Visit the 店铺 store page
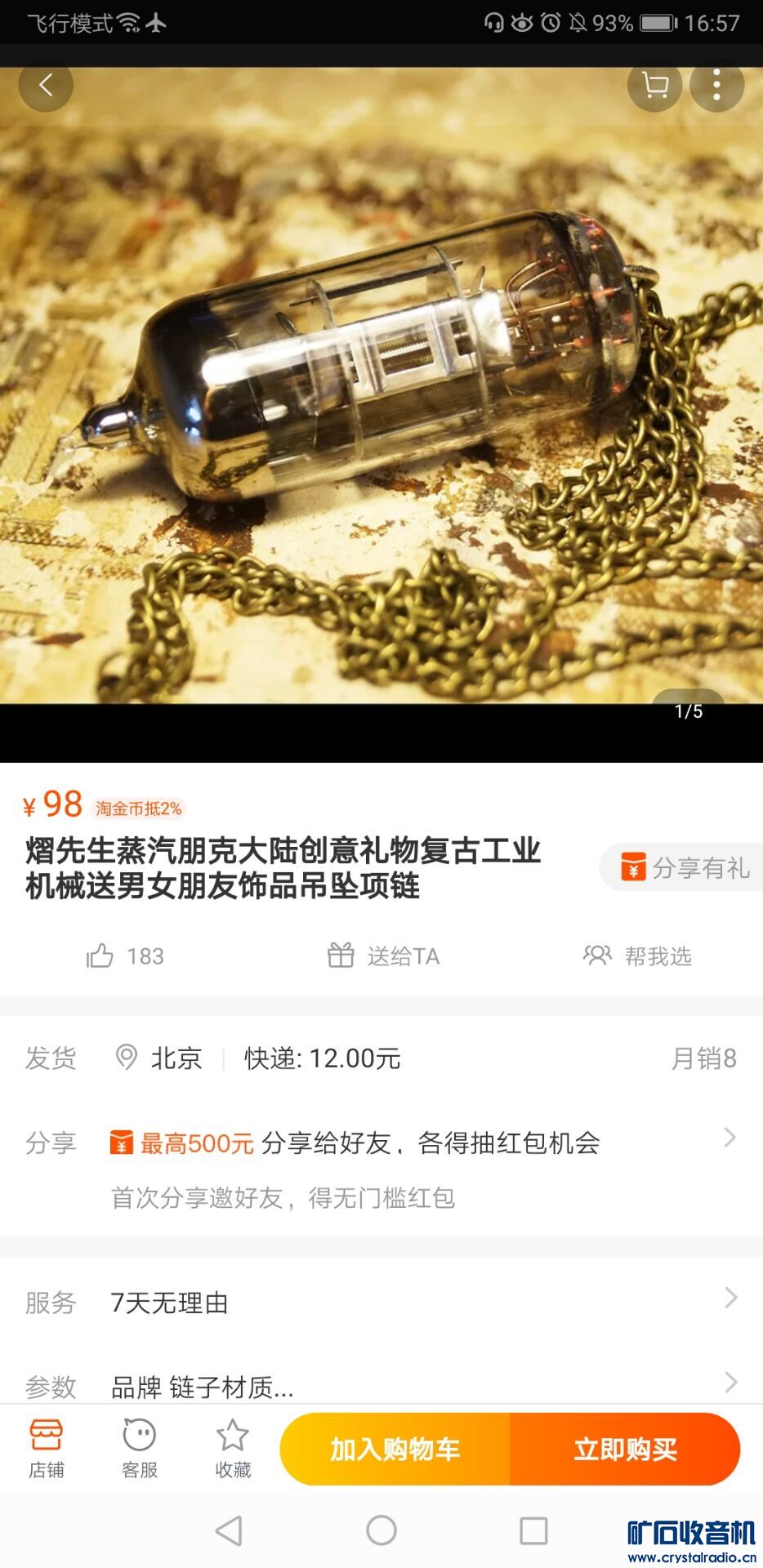This screenshot has height=1568, width=763. click(47, 1448)
